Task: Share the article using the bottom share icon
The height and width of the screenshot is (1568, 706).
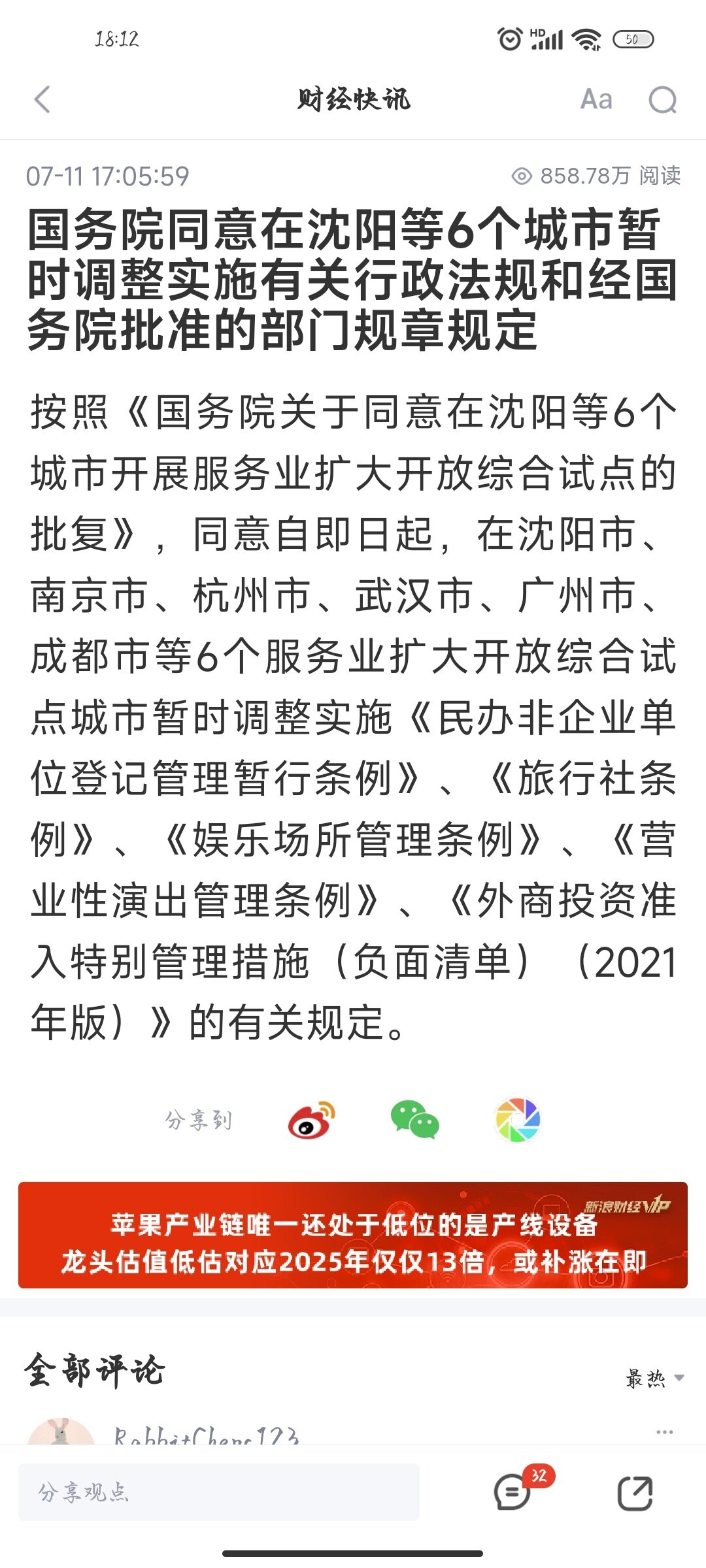Action: tap(635, 1494)
